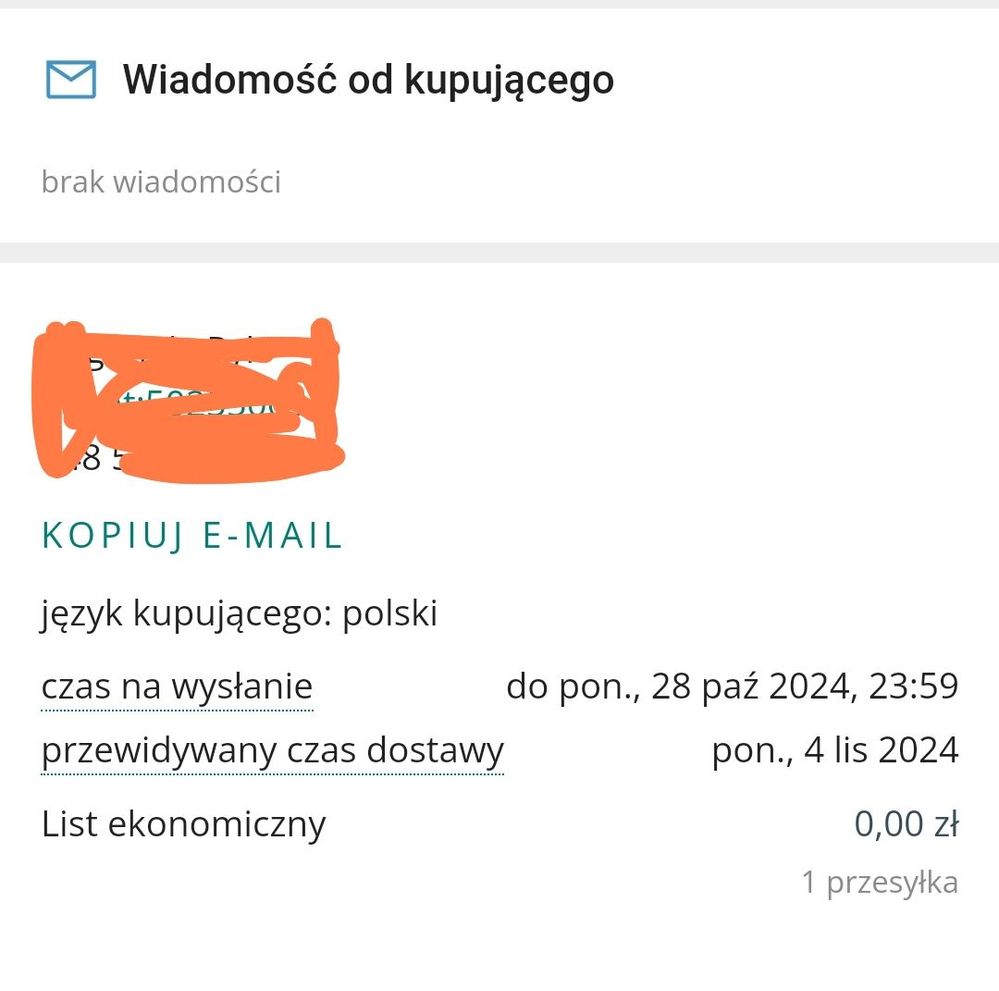Open the 'czas na wysłanie' explanation

coord(177,687)
